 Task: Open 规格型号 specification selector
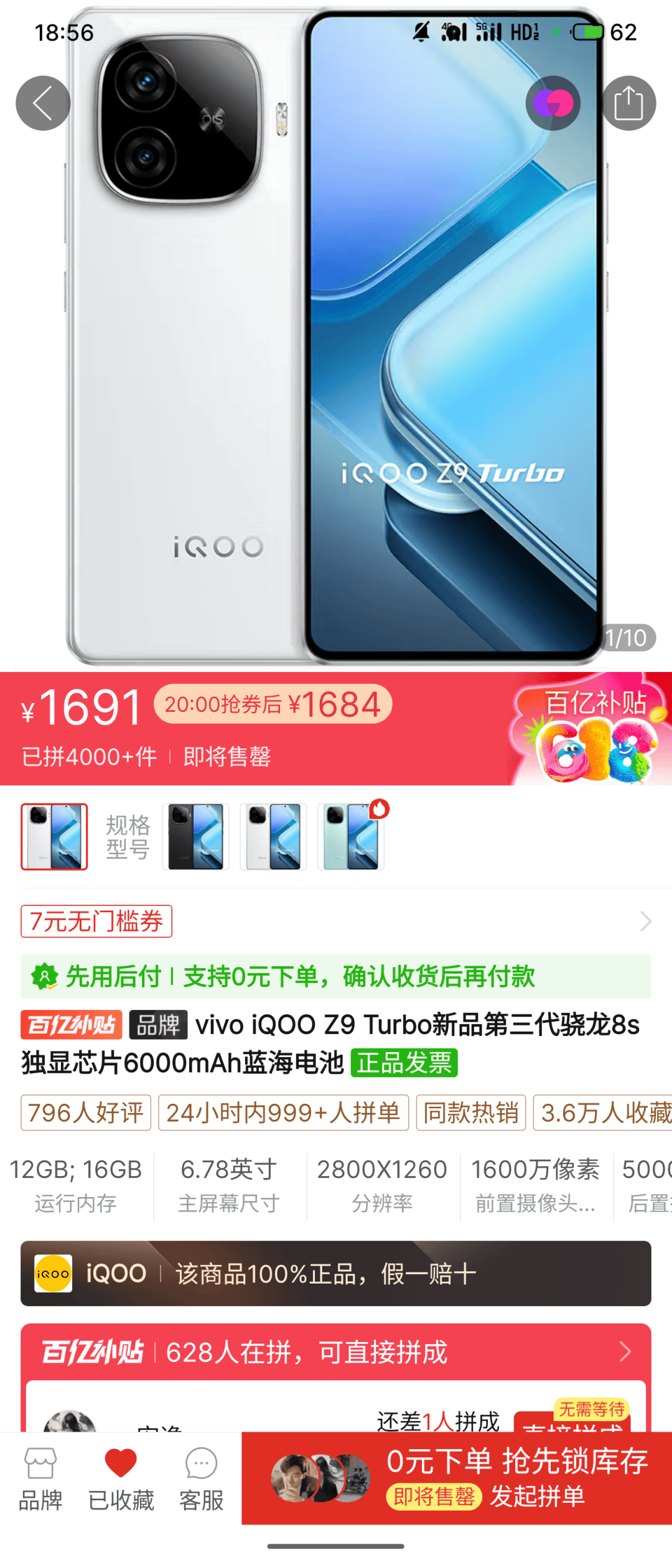click(x=127, y=836)
